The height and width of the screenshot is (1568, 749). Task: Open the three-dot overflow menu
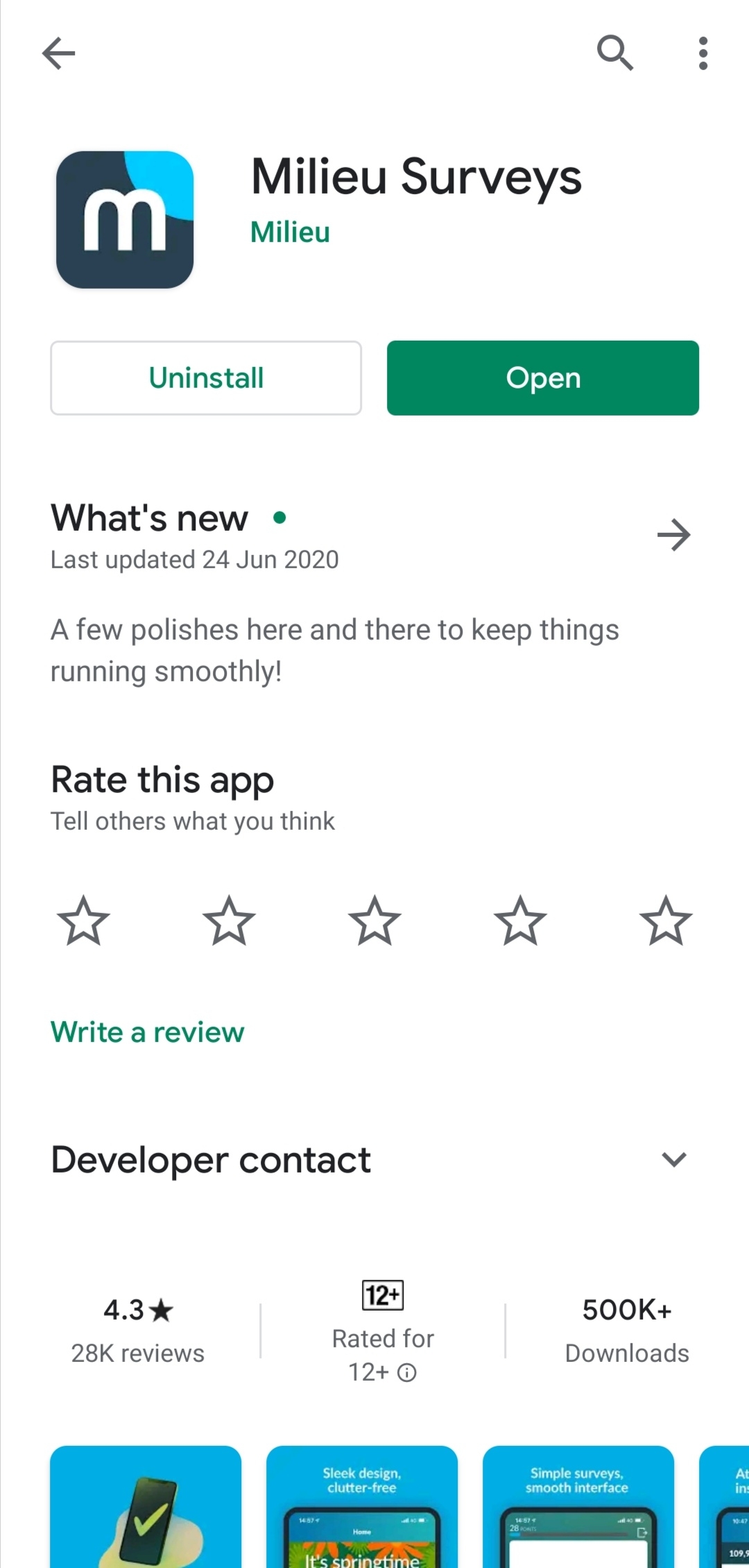(703, 53)
